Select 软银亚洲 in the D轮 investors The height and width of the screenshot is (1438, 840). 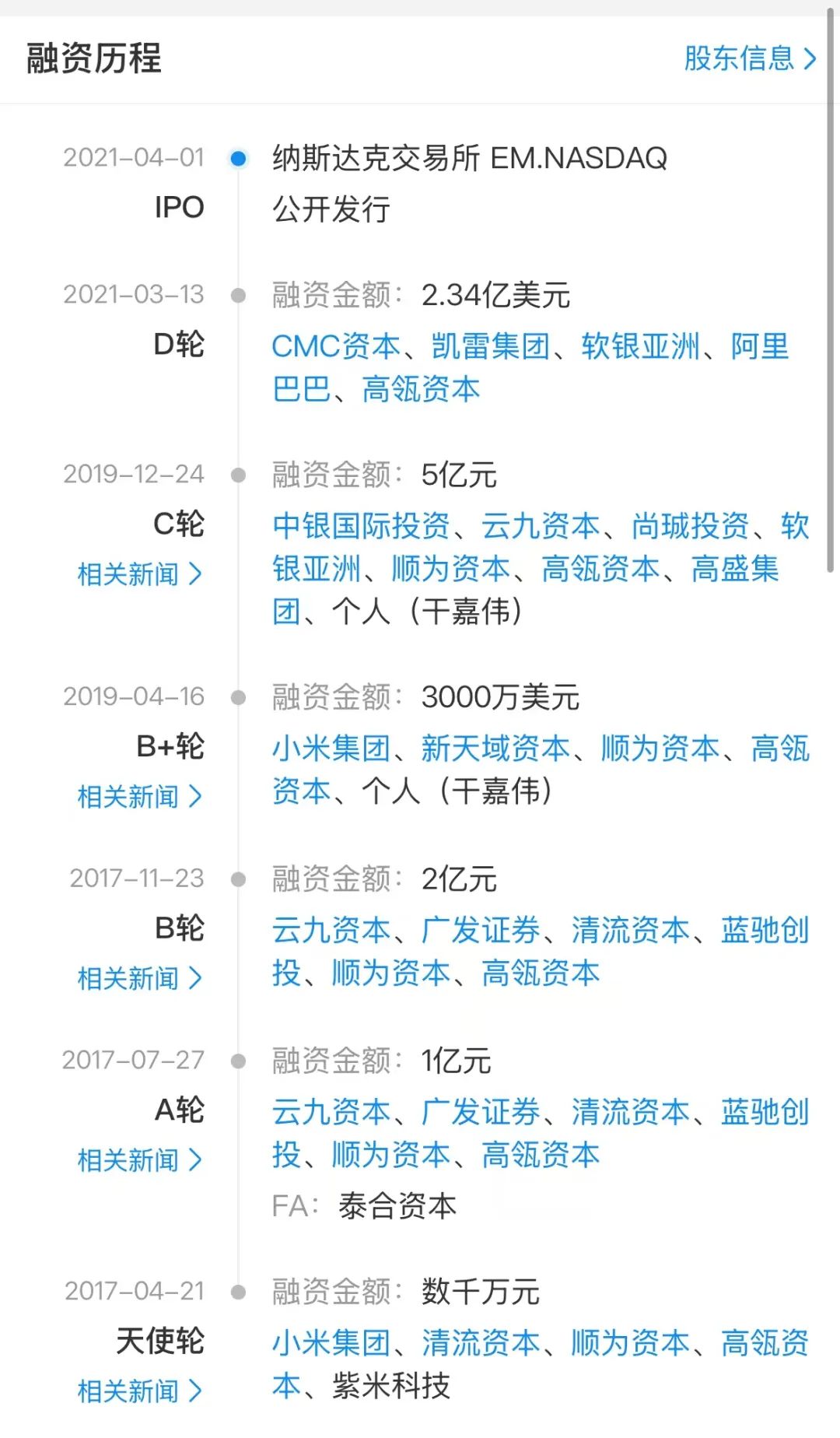tap(640, 346)
